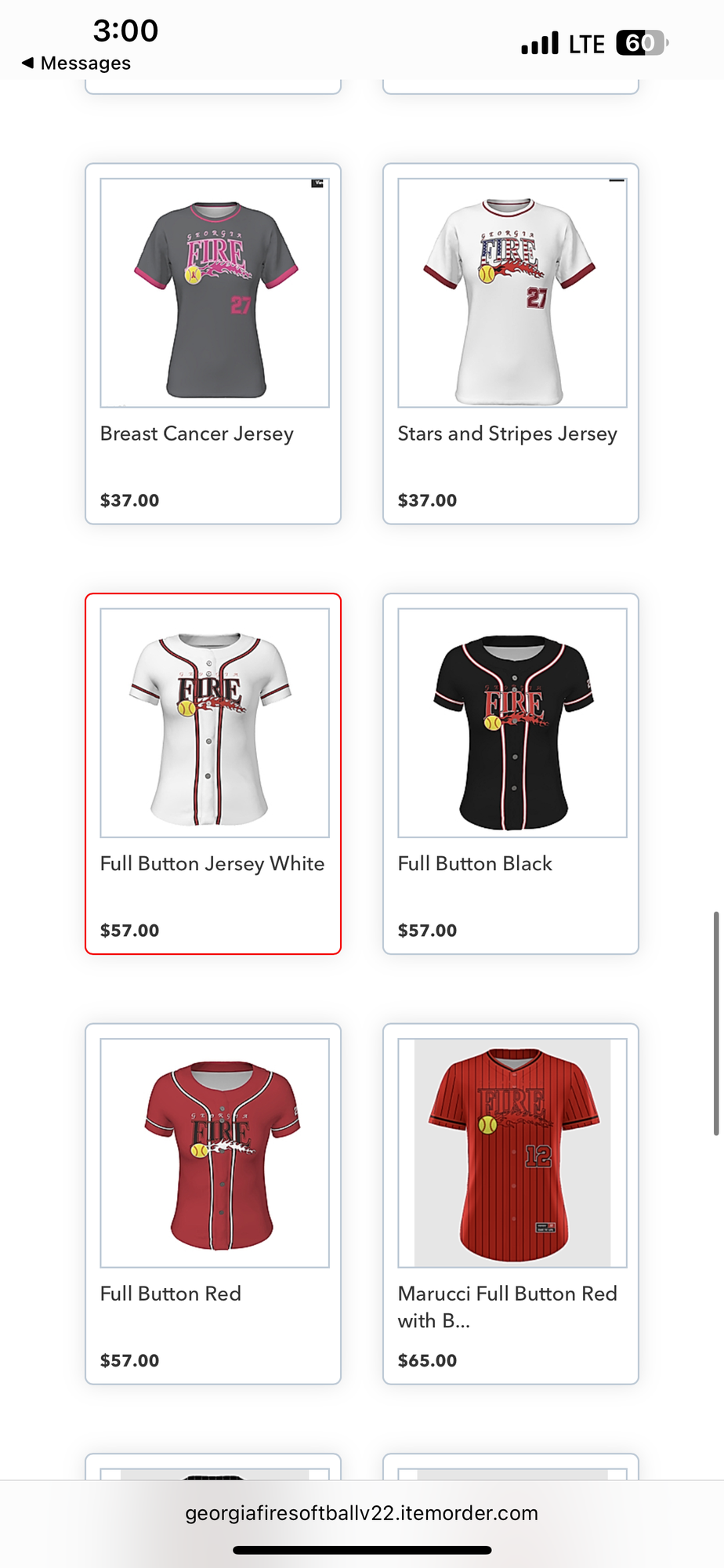Viewport: 724px width, 1568px height.
Task: View Marucci Full Button Red jersey
Action: (511, 1203)
